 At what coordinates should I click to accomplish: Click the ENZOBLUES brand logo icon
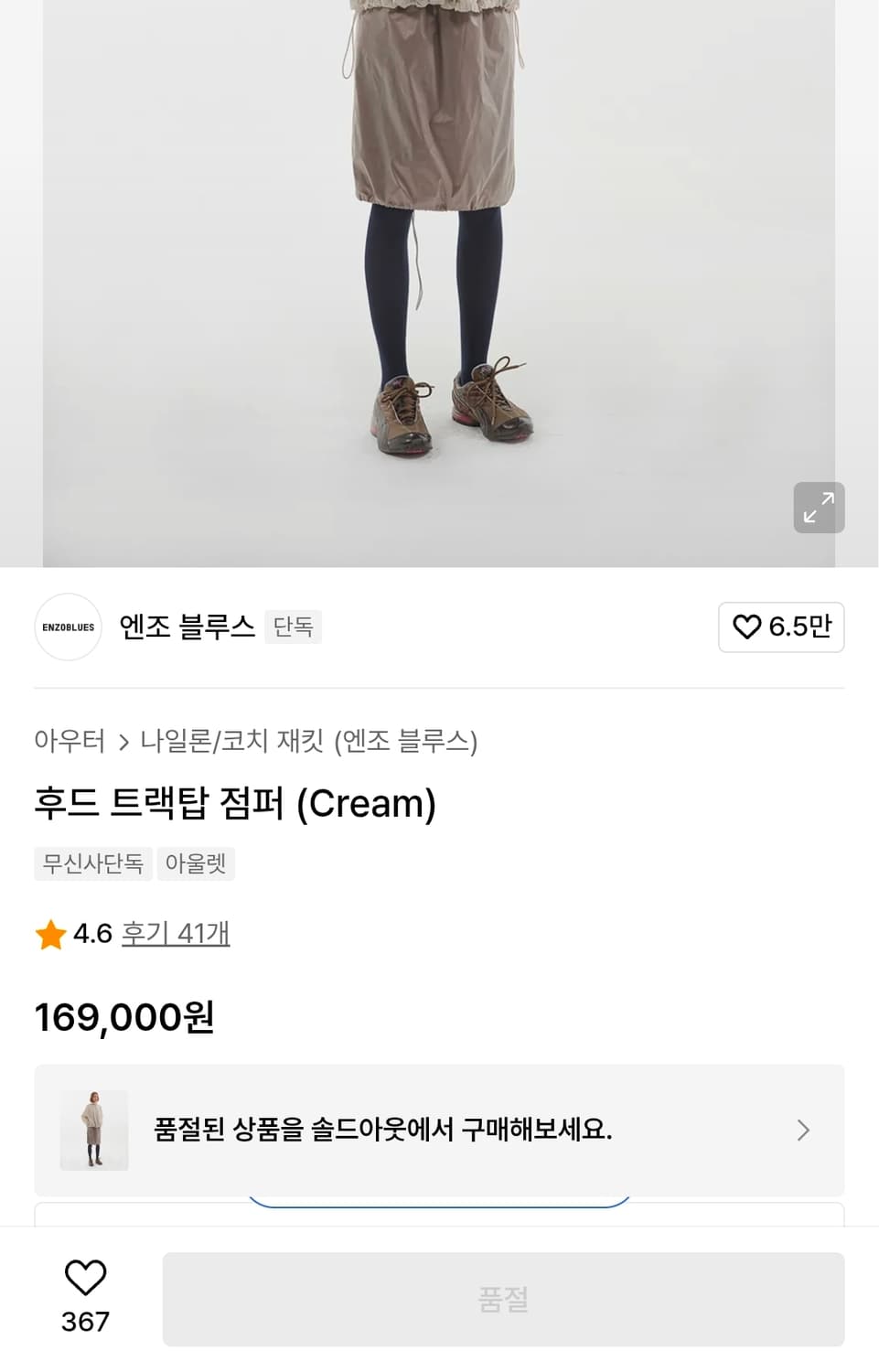coord(67,627)
